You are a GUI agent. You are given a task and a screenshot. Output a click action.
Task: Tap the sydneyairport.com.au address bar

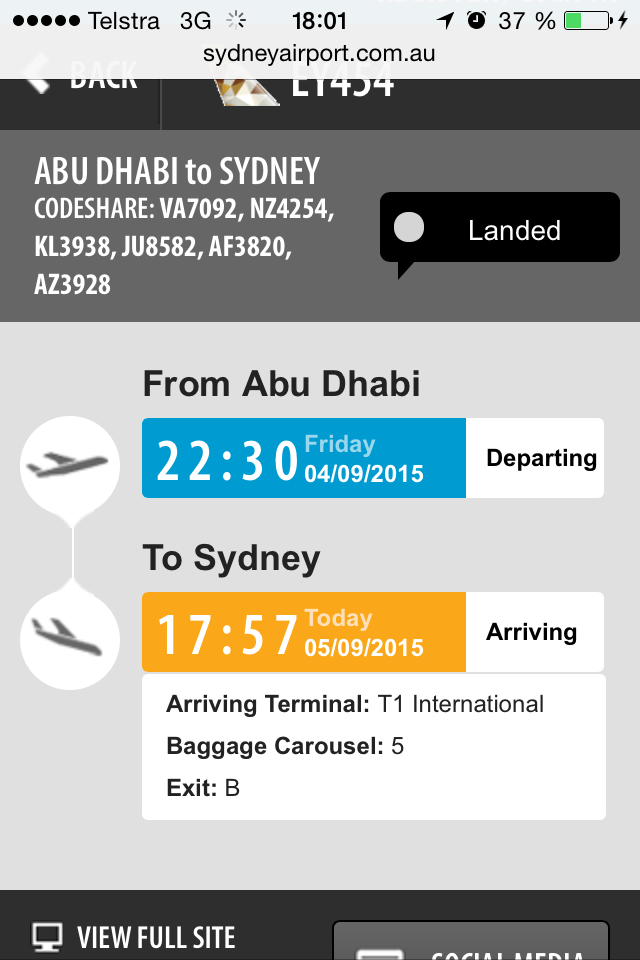pyautogui.click(x=319, y=53)
